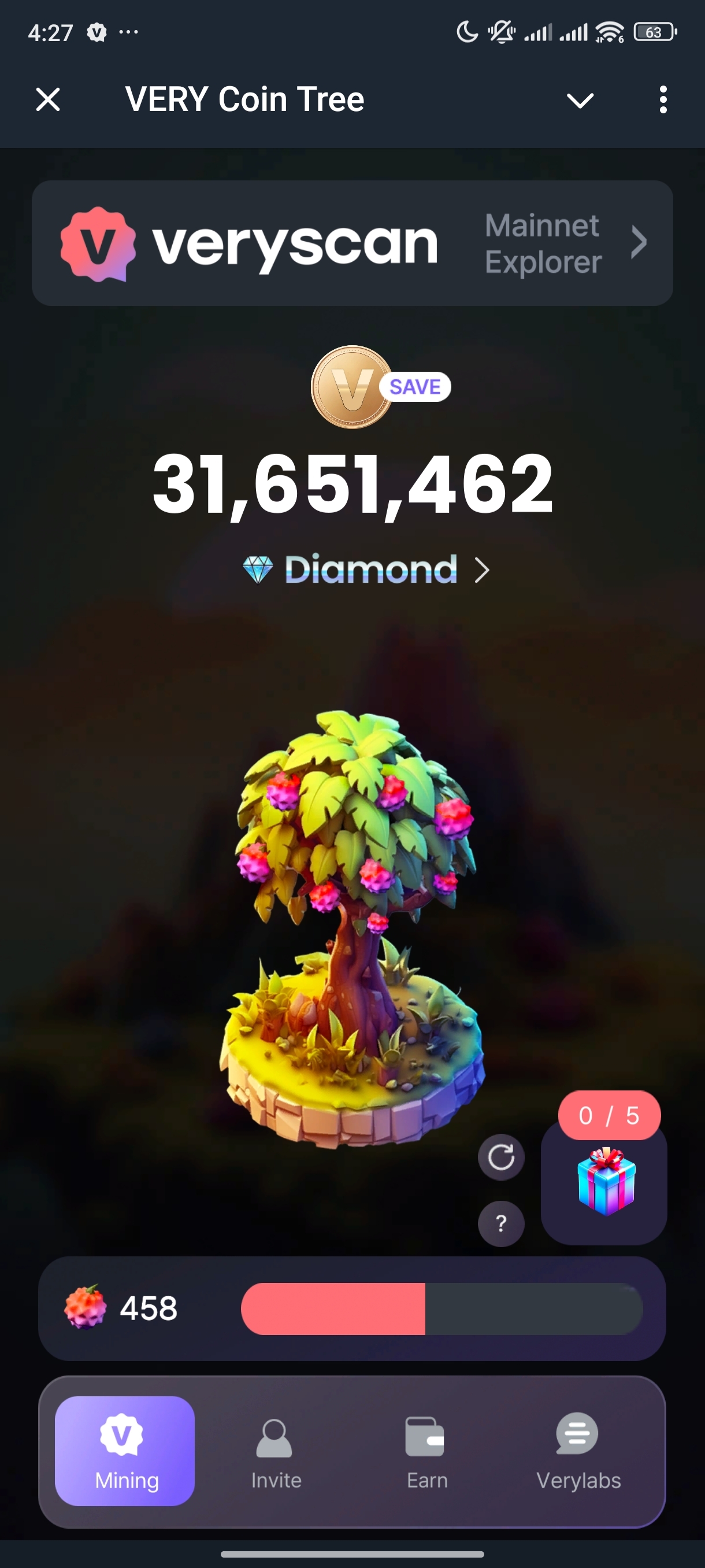Switch to the Mining tab
Viewport: 705px width, 1568px height.
coord(125,1451)
